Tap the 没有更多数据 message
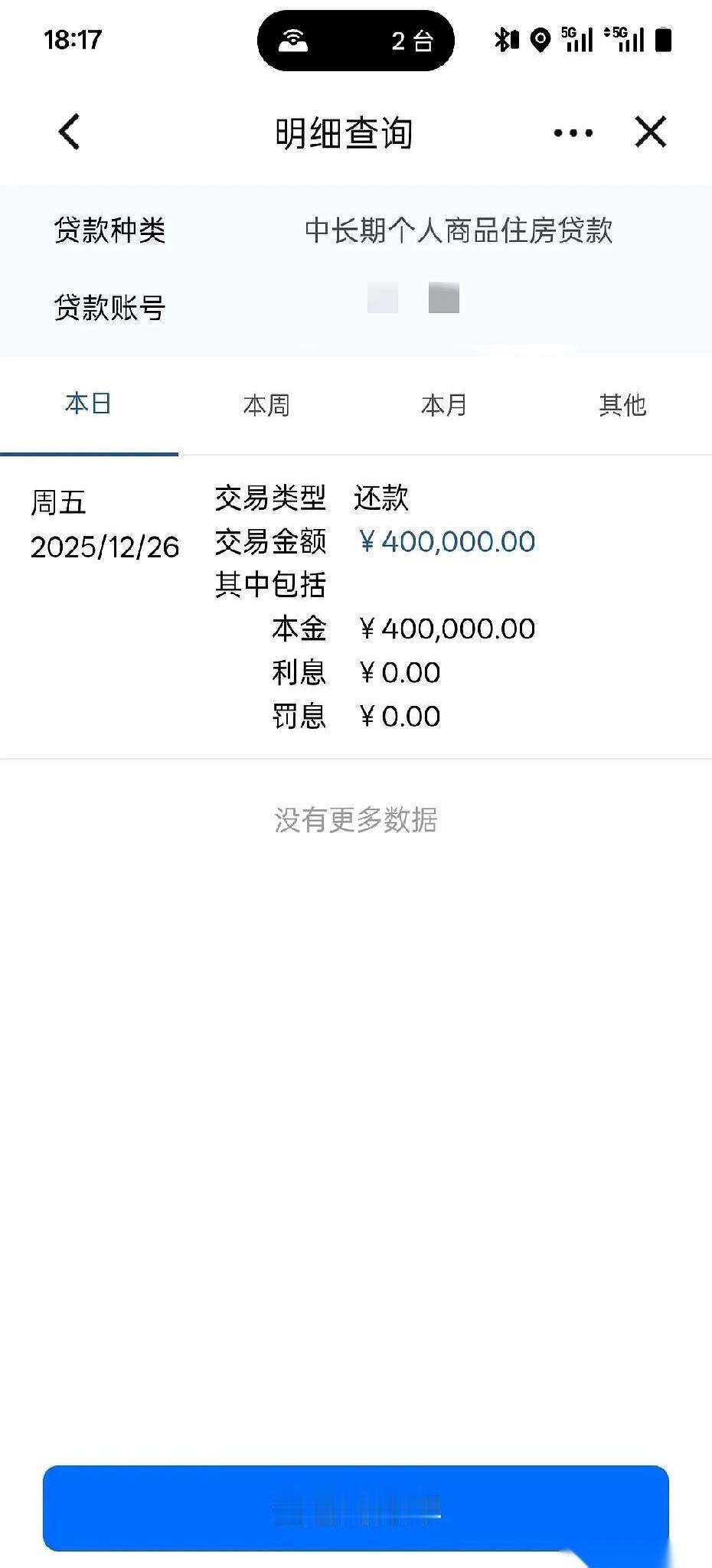 [x=356, y=818]
